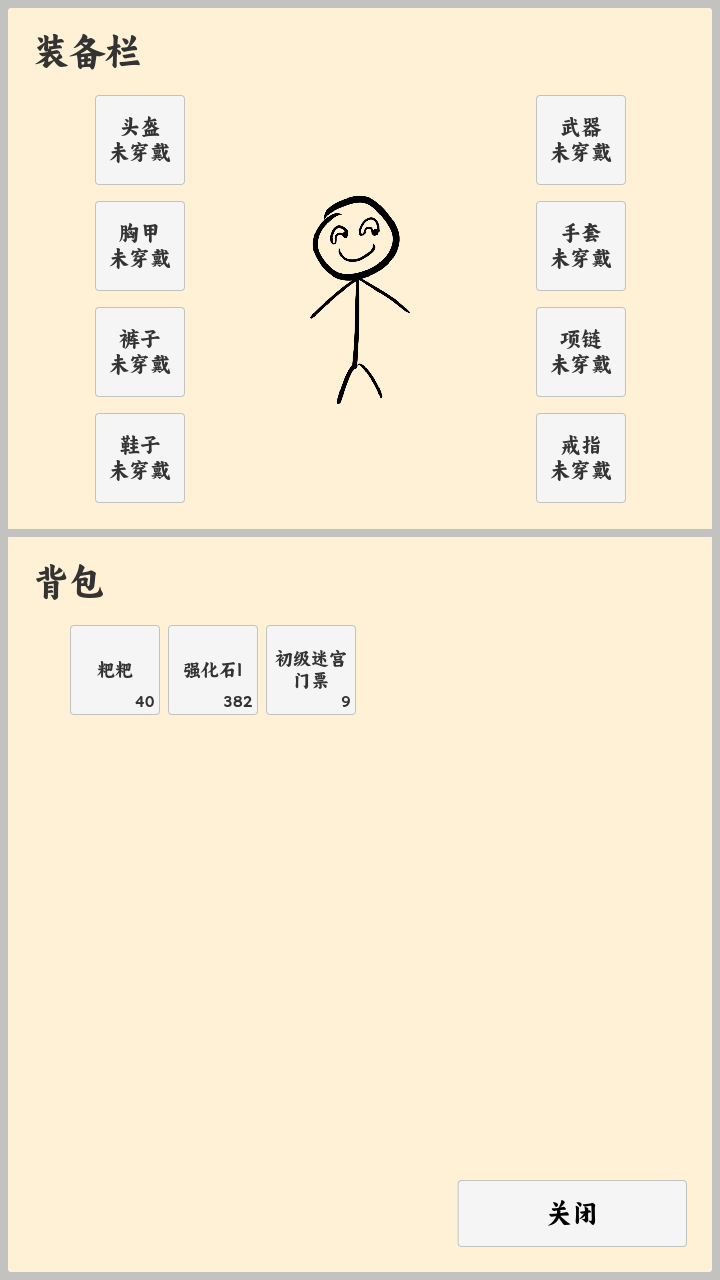Select the 强化石I item
Image resolution: width=720 pixels, height=1280 pixels.
212,670
